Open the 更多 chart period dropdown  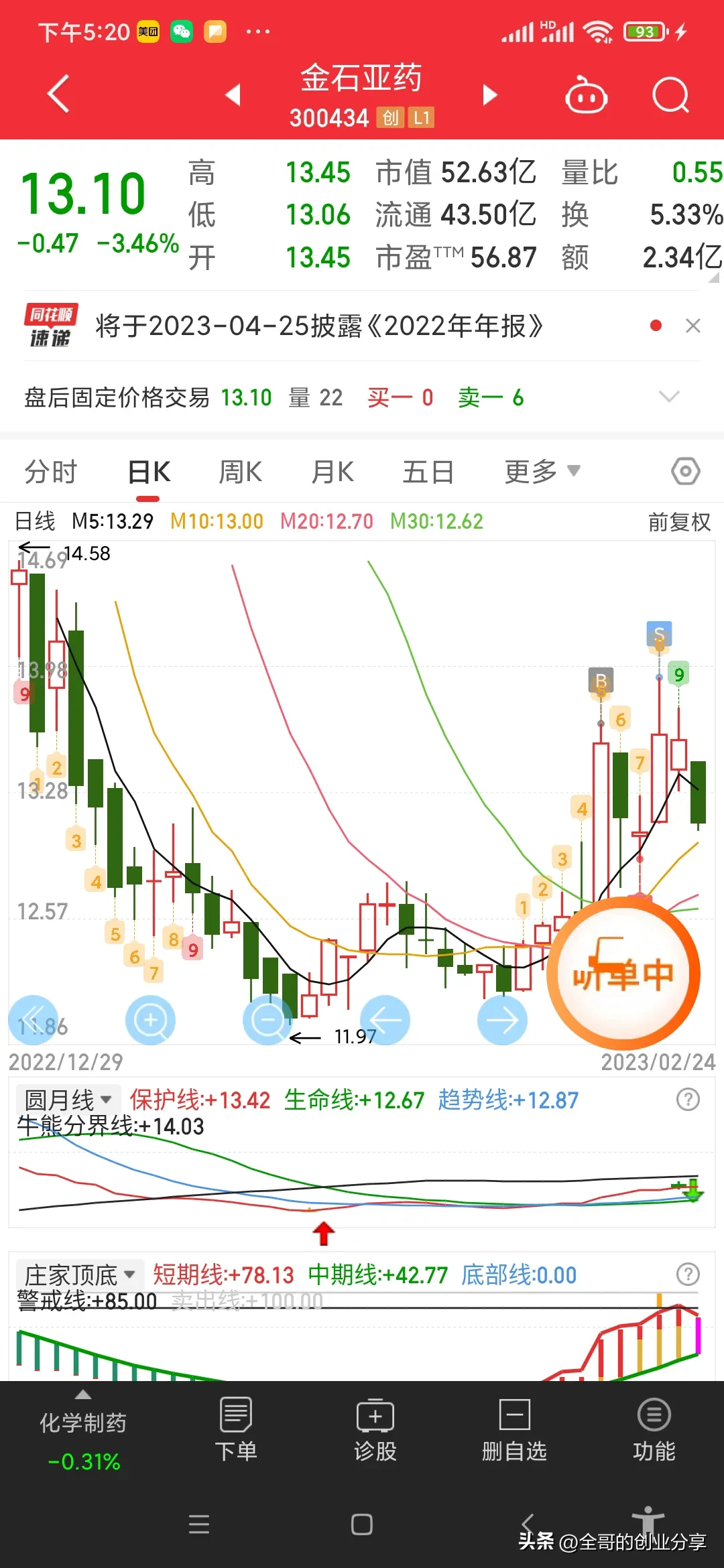[x=542, y=472]
